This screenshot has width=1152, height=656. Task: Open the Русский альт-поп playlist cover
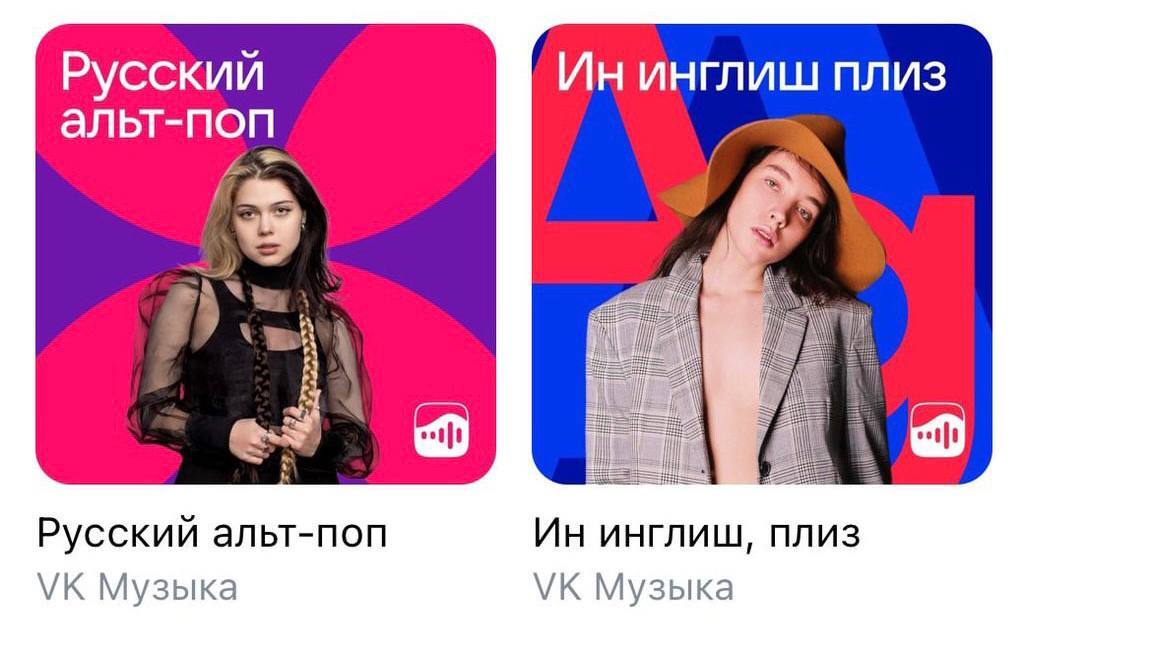[265, 255]
